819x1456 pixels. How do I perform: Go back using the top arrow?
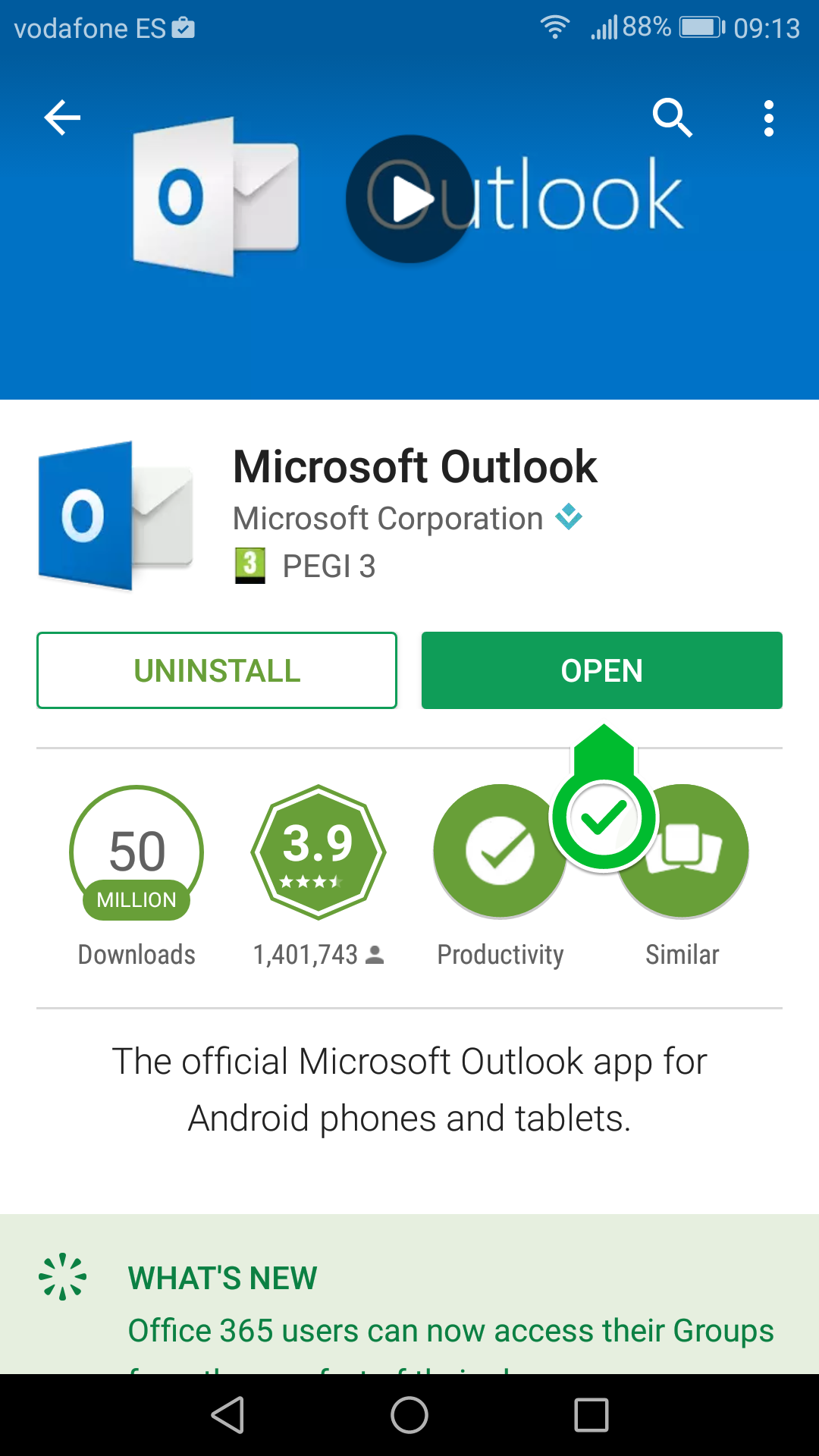tap(62, 118)
